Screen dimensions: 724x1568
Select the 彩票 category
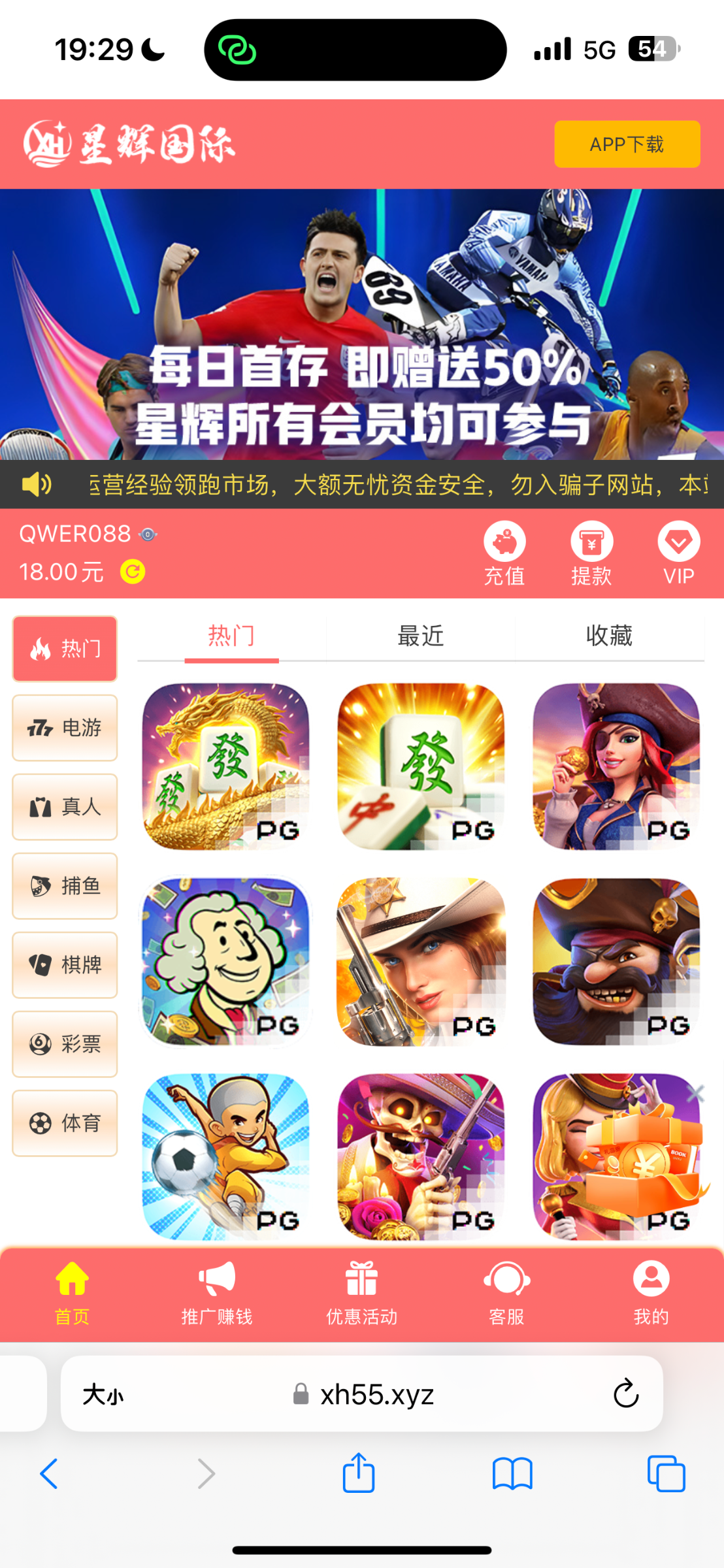(65, 1043)
